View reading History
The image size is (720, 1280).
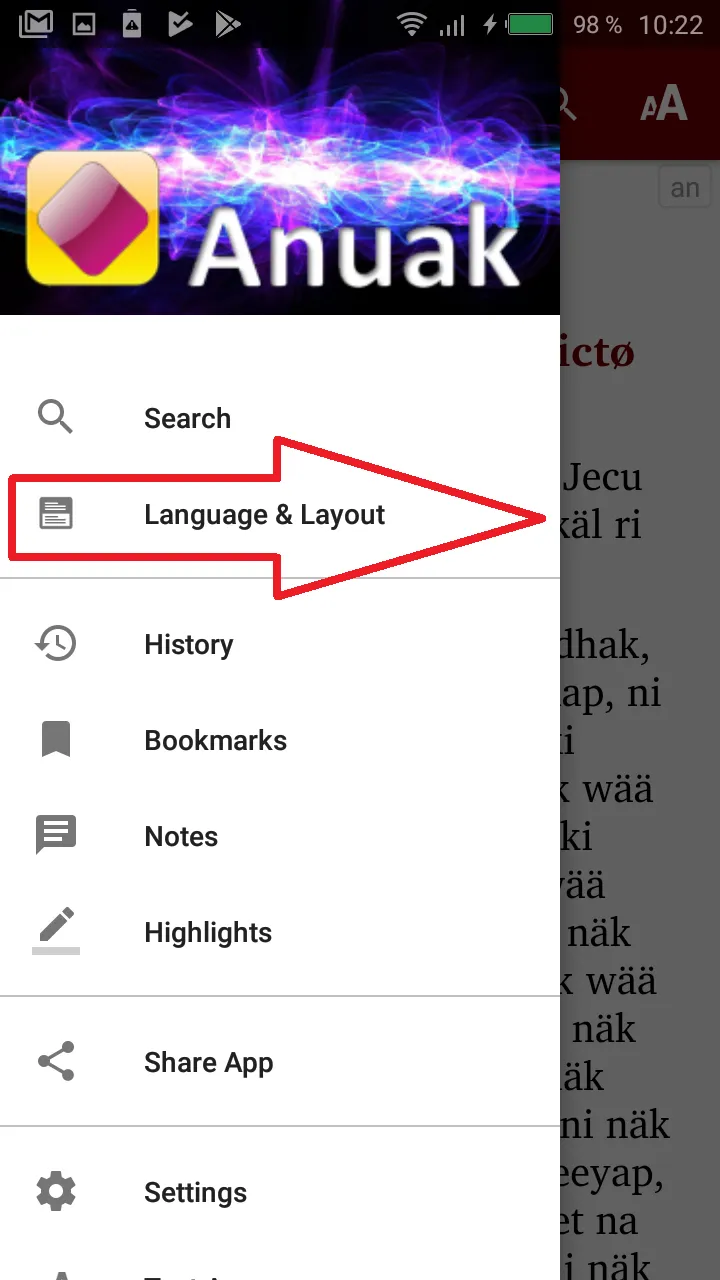point(188,645)
